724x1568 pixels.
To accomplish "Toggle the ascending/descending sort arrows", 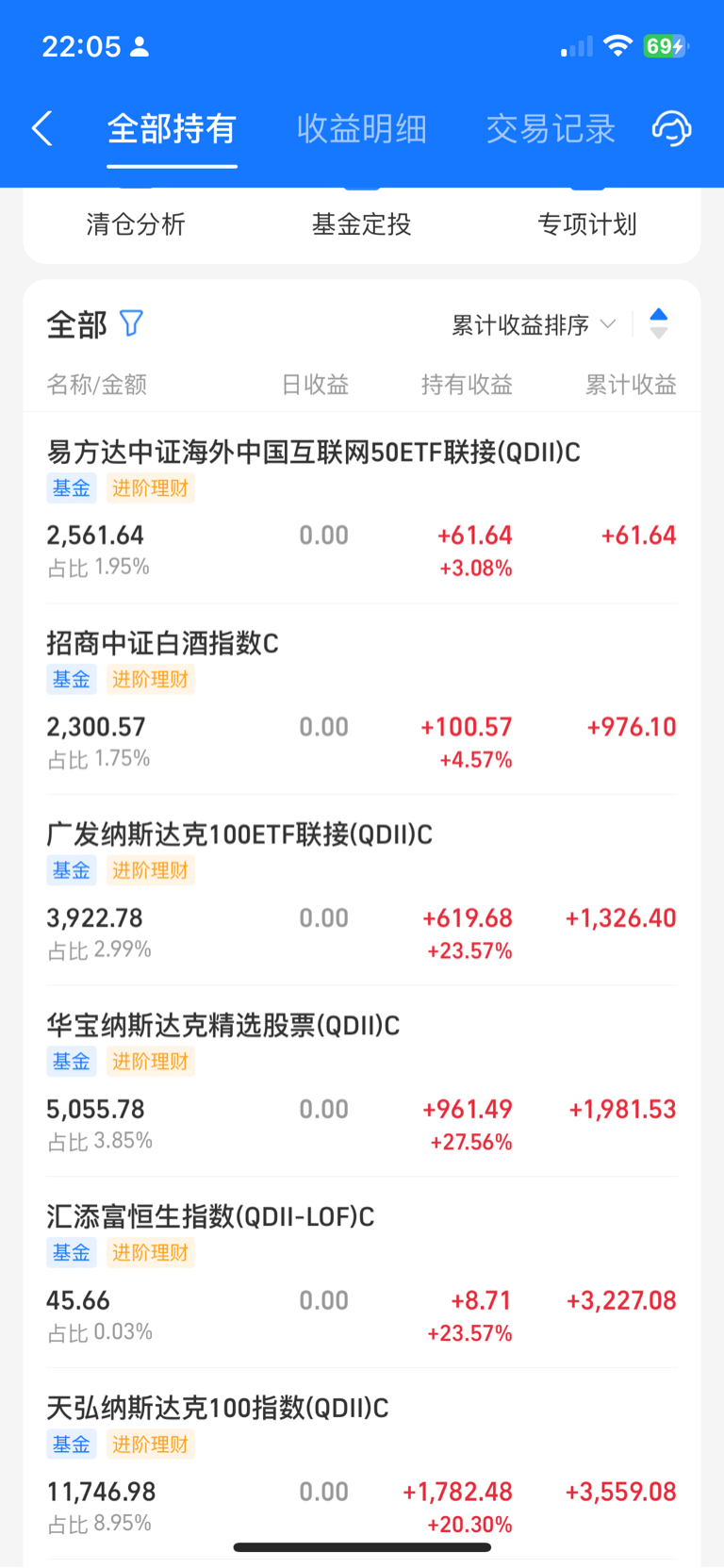I will [x=659, y=323].
